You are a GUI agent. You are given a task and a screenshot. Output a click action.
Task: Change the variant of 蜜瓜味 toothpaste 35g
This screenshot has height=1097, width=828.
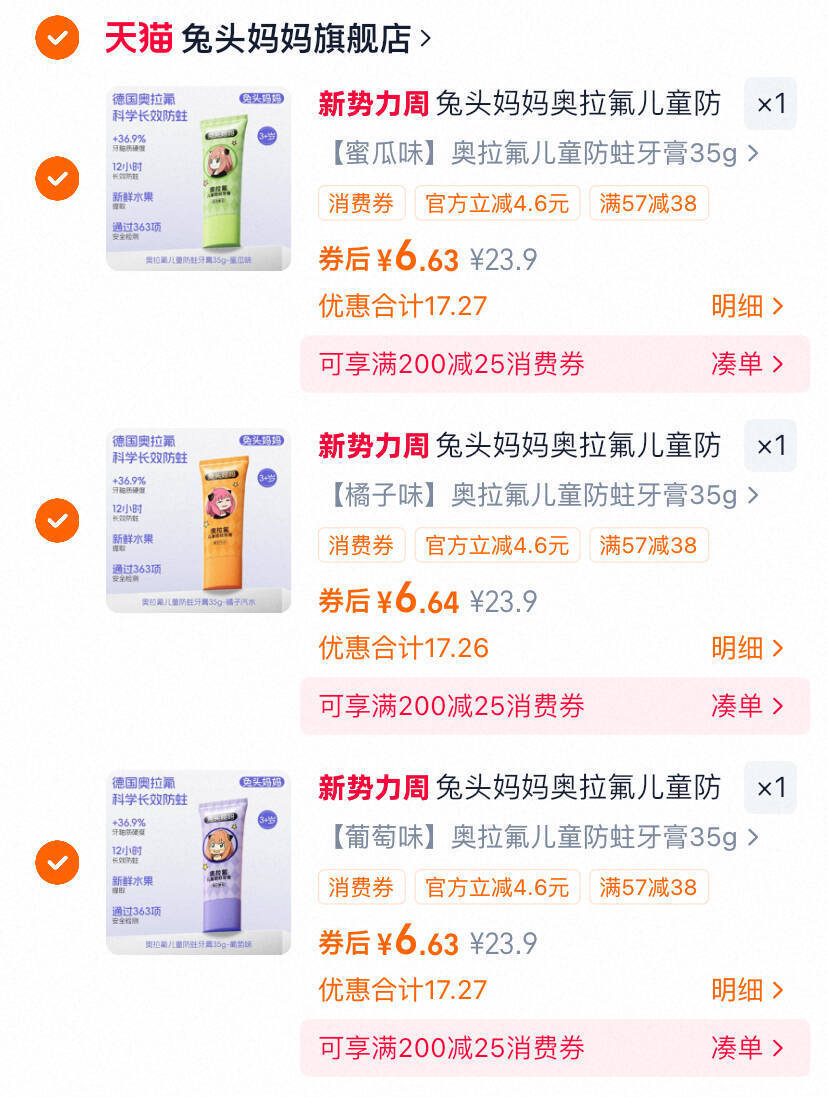point(540,154)
